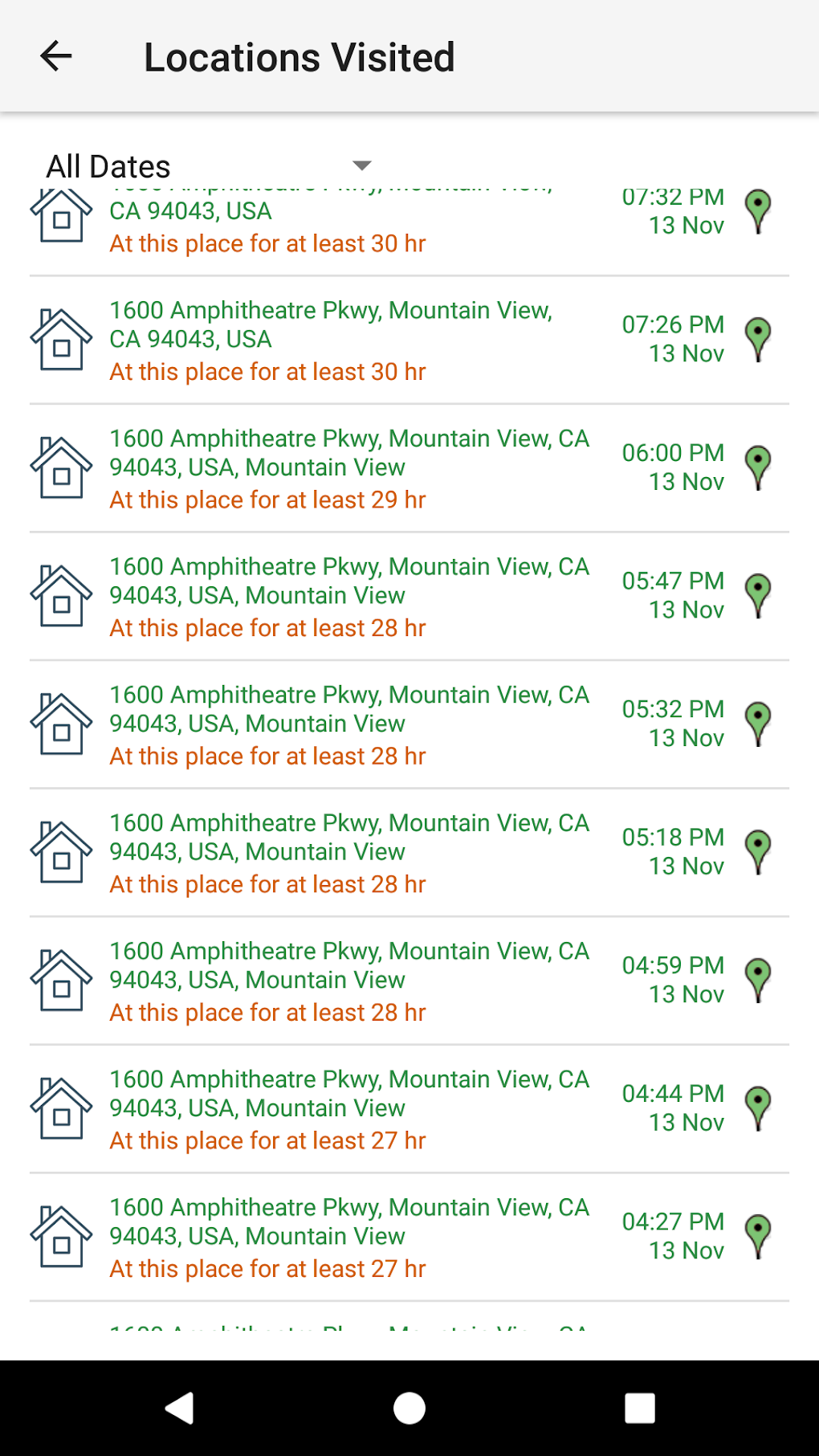Viewport: 819px width, 1456px height.
Task: Open the 05:47 PM location entry
Action: [349, 597]
